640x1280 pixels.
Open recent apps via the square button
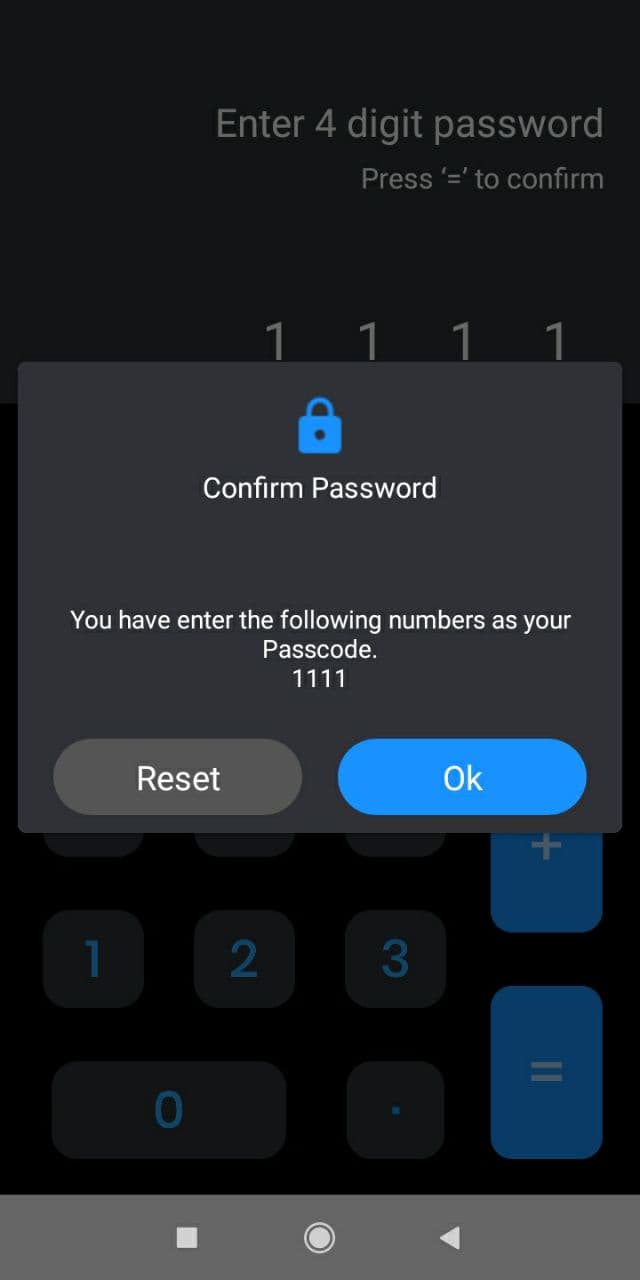[x=187, y=1238]
